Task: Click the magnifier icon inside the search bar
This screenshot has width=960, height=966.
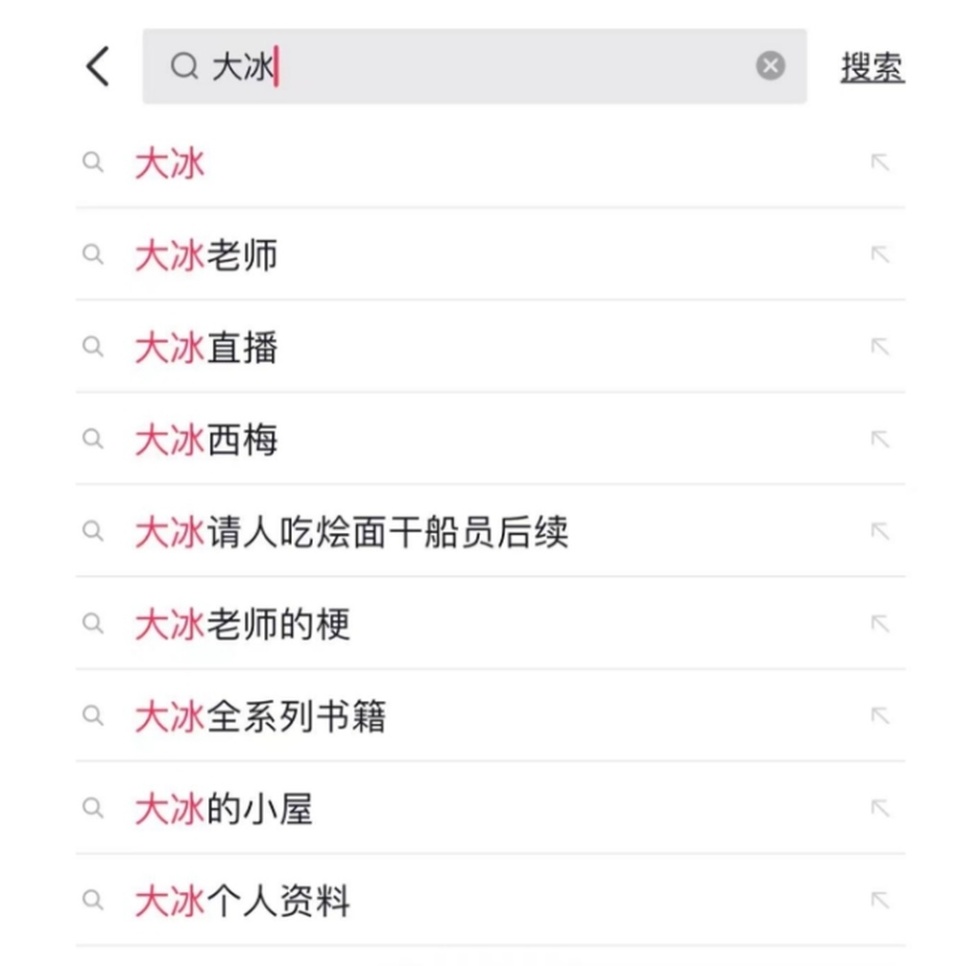Action: click(182, 66)
